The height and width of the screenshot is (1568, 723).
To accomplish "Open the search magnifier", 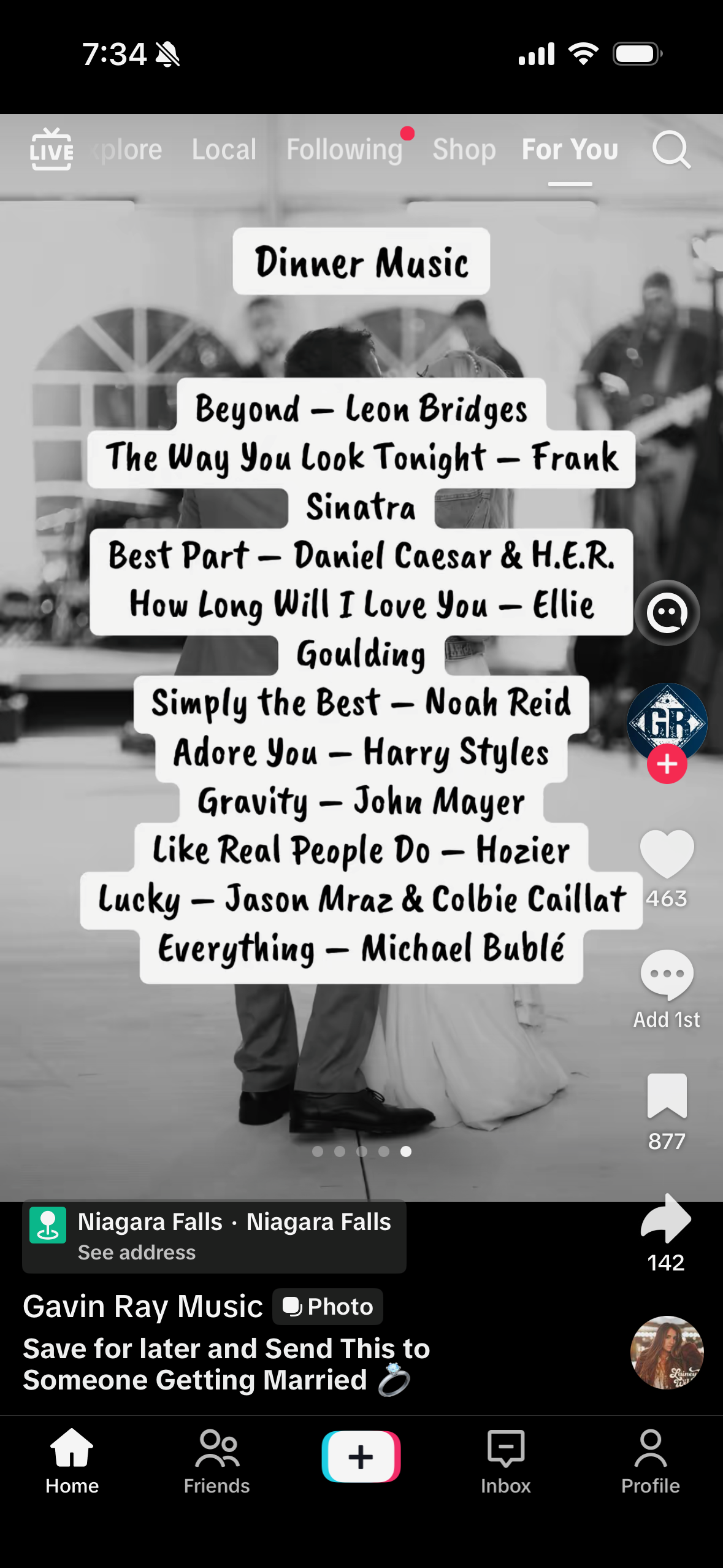I will coord(671,150).
